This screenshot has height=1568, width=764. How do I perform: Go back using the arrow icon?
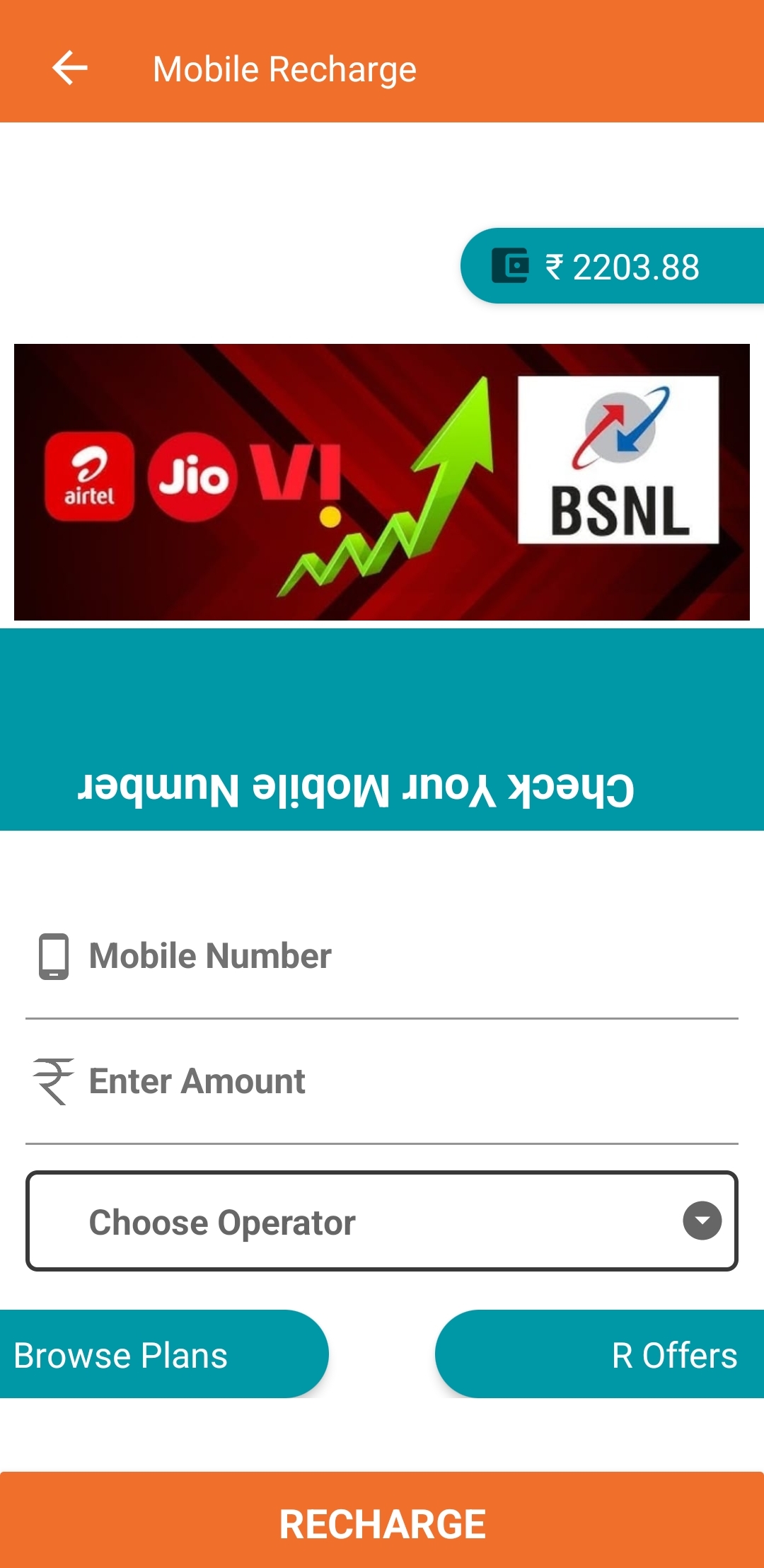coord(70,69)
